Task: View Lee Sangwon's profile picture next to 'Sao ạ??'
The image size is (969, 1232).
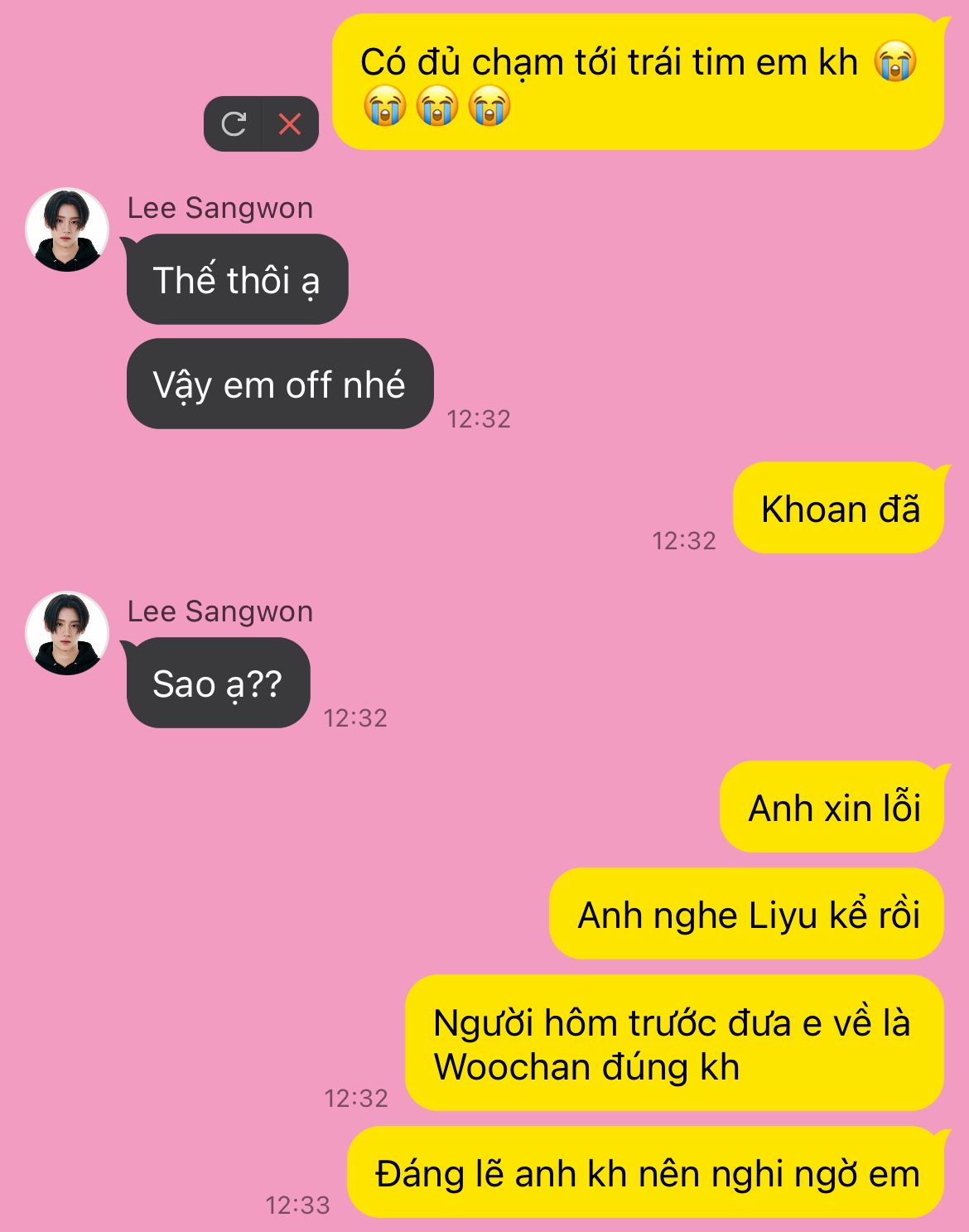Action: coord(67,633)
